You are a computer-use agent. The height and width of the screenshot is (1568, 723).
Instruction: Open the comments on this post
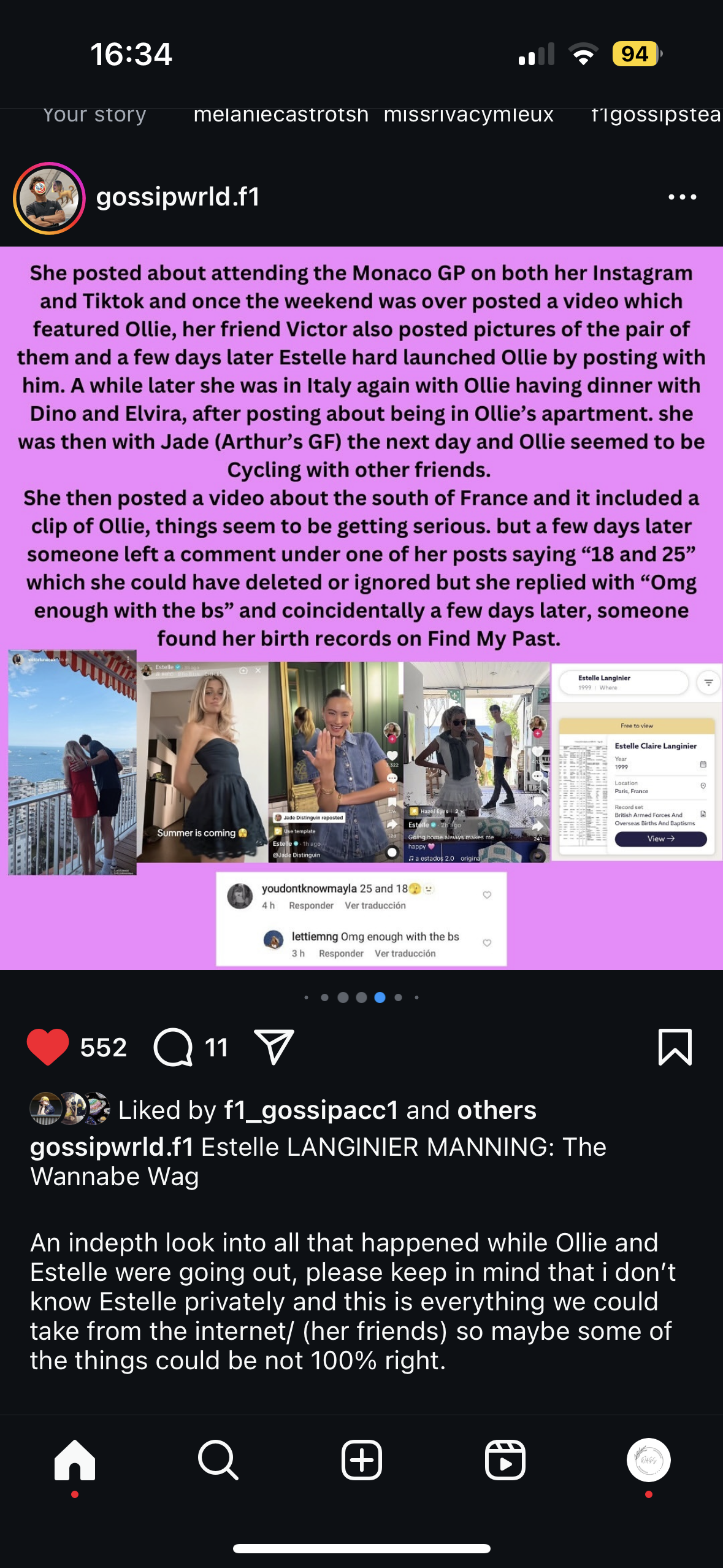173,1047
